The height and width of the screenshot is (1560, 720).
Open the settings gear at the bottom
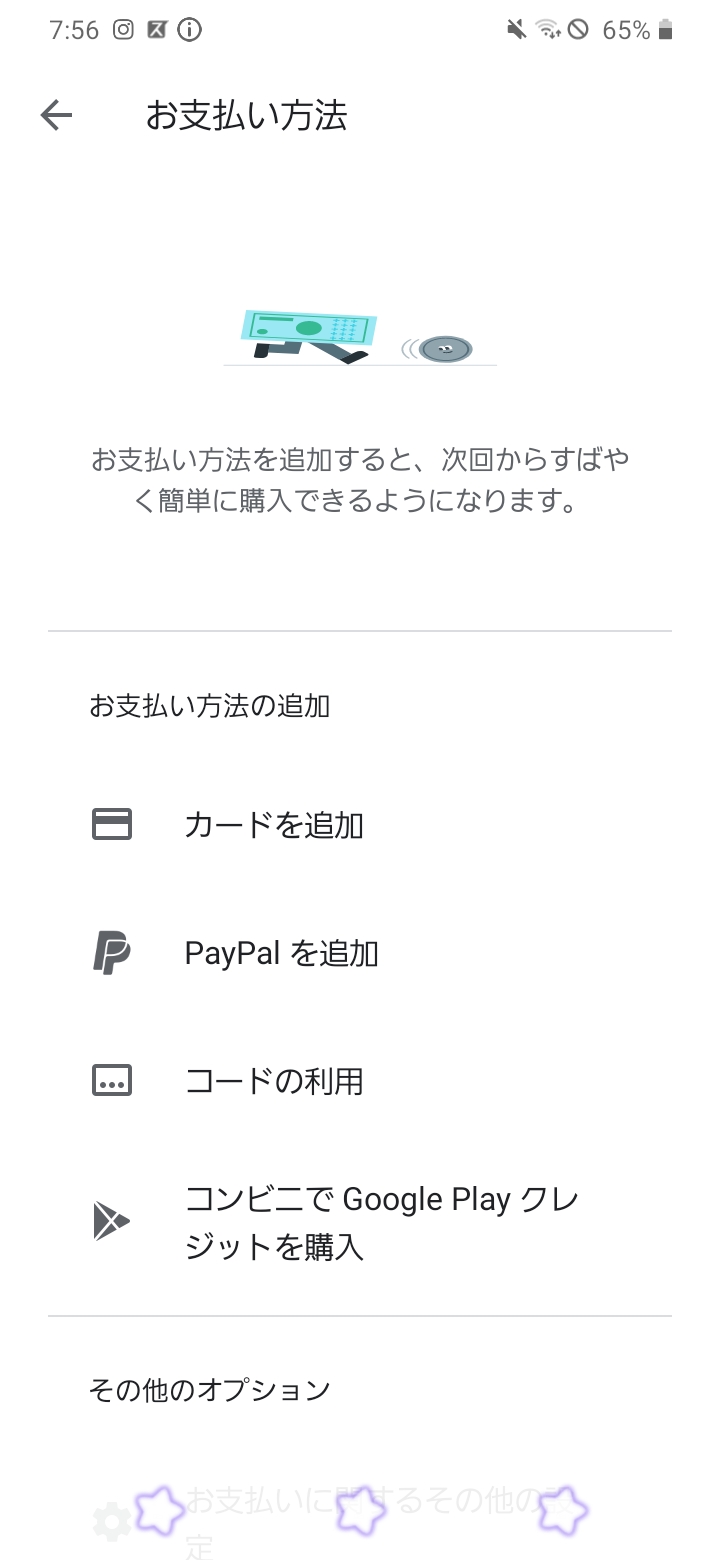pyautogui.click(x=112, y=1518)
